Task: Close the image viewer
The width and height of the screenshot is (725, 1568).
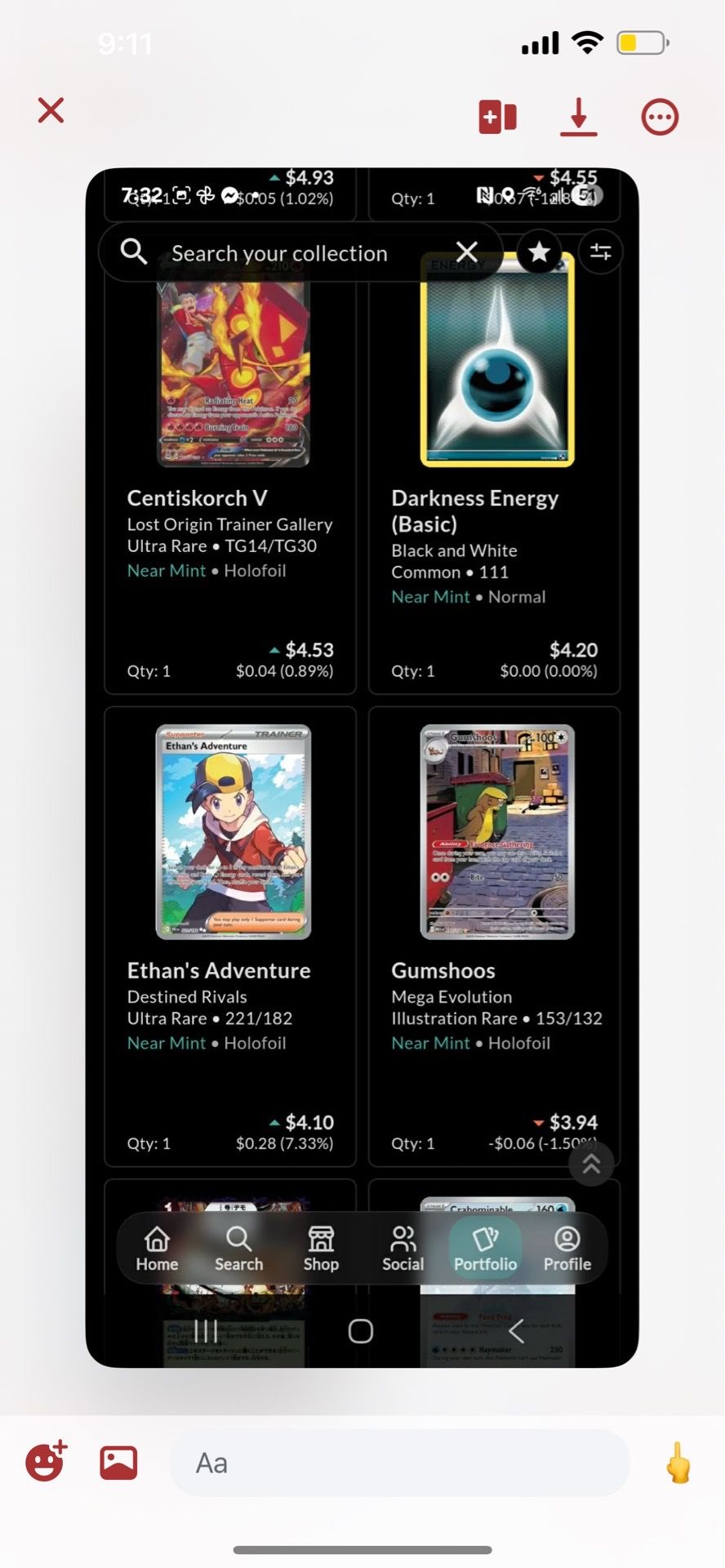Action: tap(51, 110)
